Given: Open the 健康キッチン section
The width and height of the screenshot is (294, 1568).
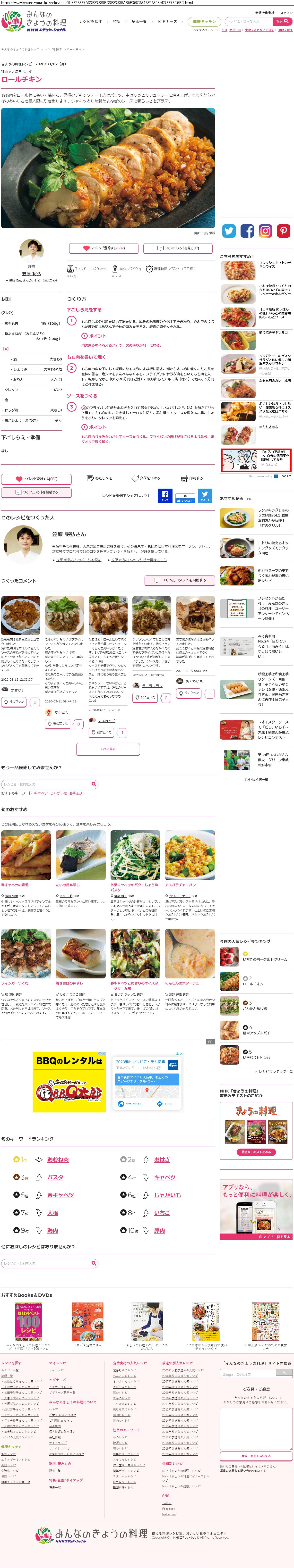Looking at the screenshot, I should 204,21.
